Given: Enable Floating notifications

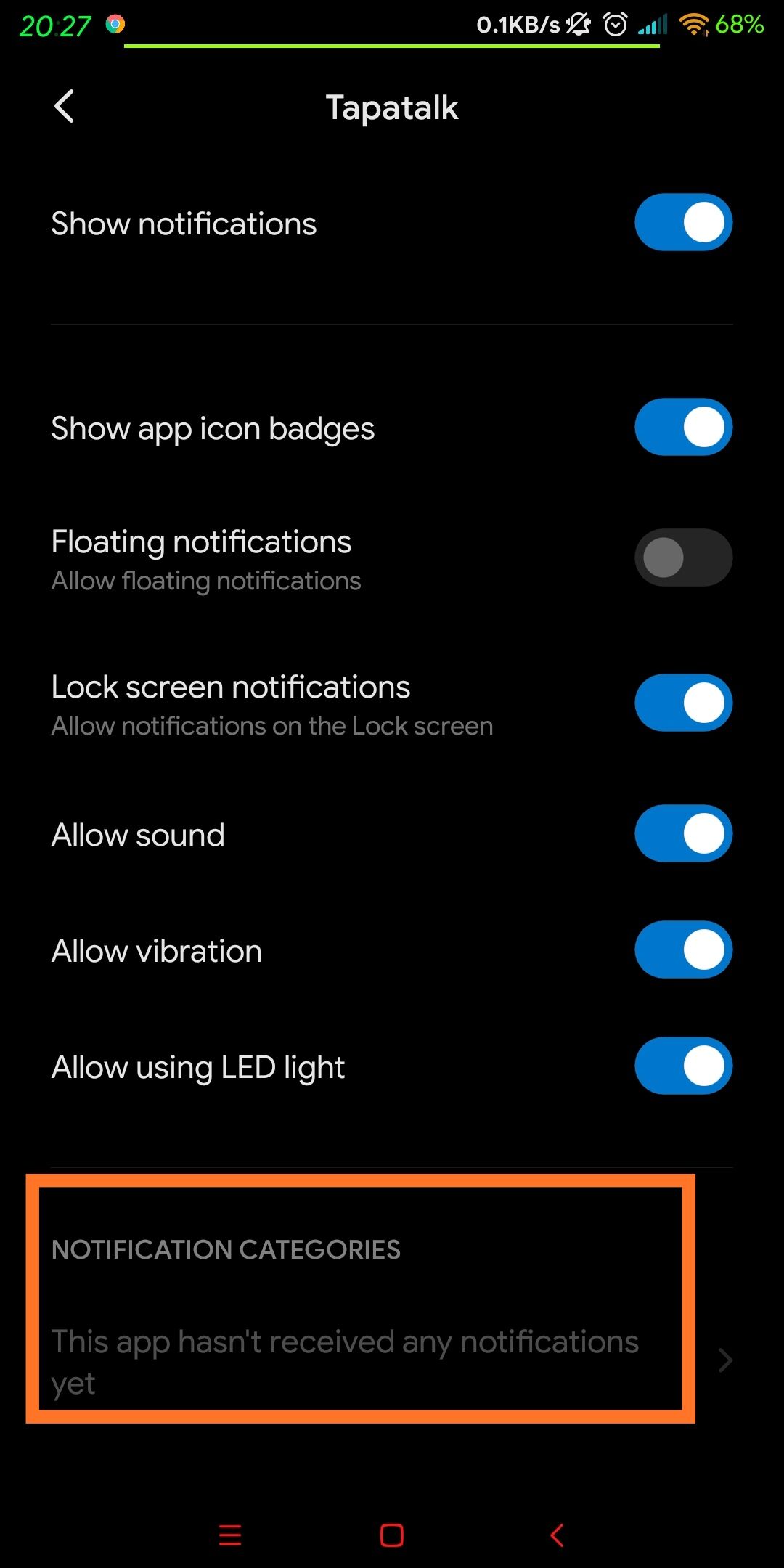Looking at the screenshot, I should pyautogui.click(x=683, y=558).
